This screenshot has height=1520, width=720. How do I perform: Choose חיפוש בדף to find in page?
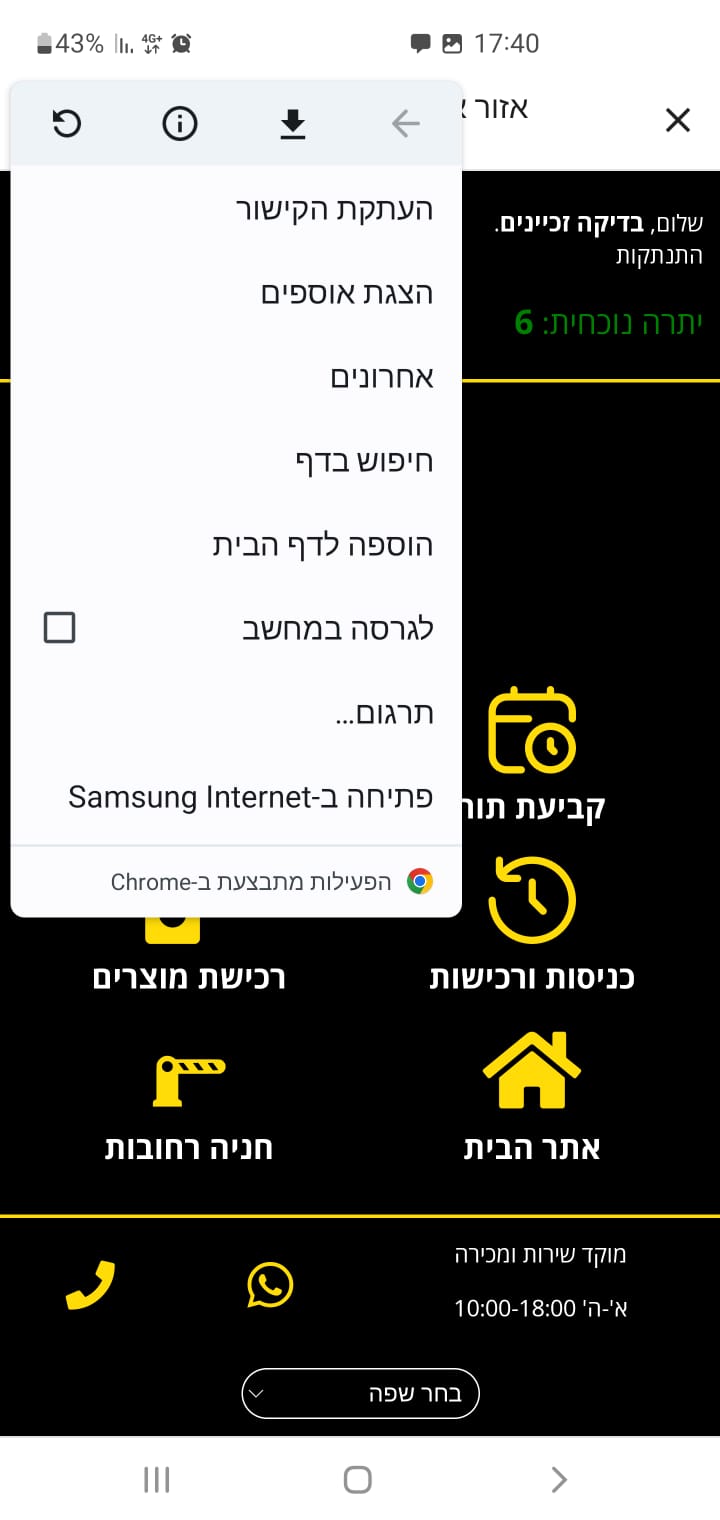click(363, 462)
